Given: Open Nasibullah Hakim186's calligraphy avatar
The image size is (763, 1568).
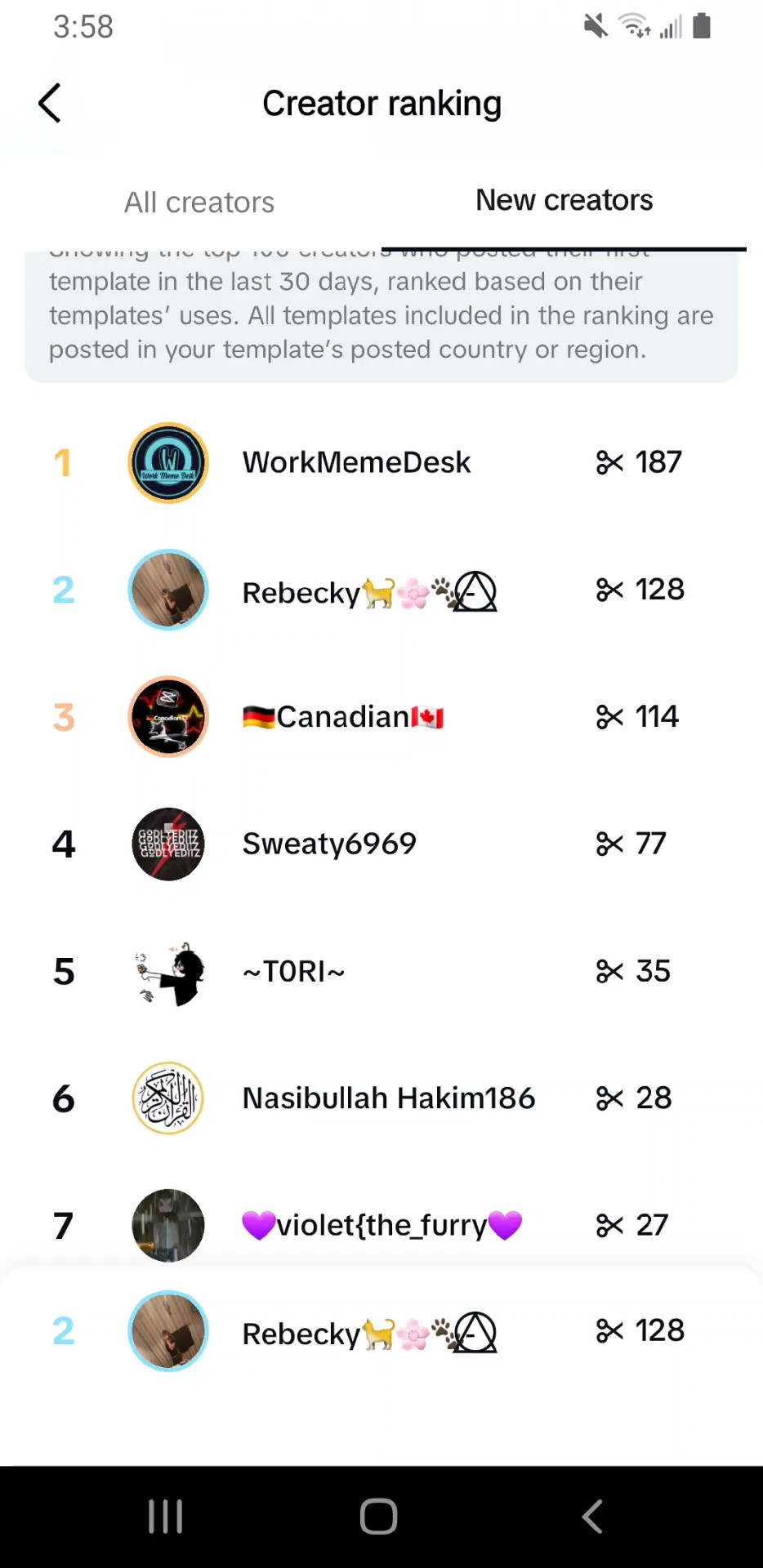Looking at the screenshot, I should (168, 1098).
